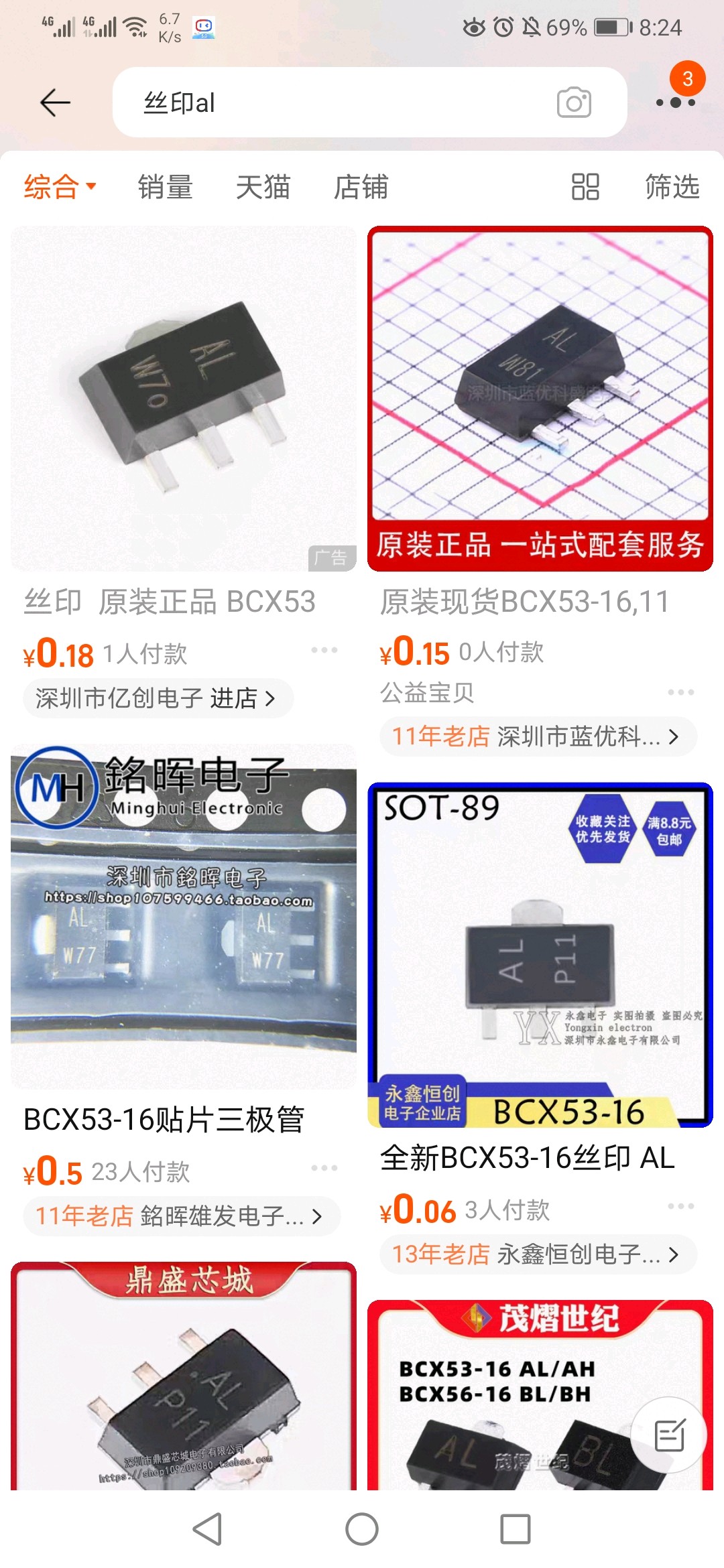
Task: Toggle the grid layout view icon
Action: pos(585,186)
